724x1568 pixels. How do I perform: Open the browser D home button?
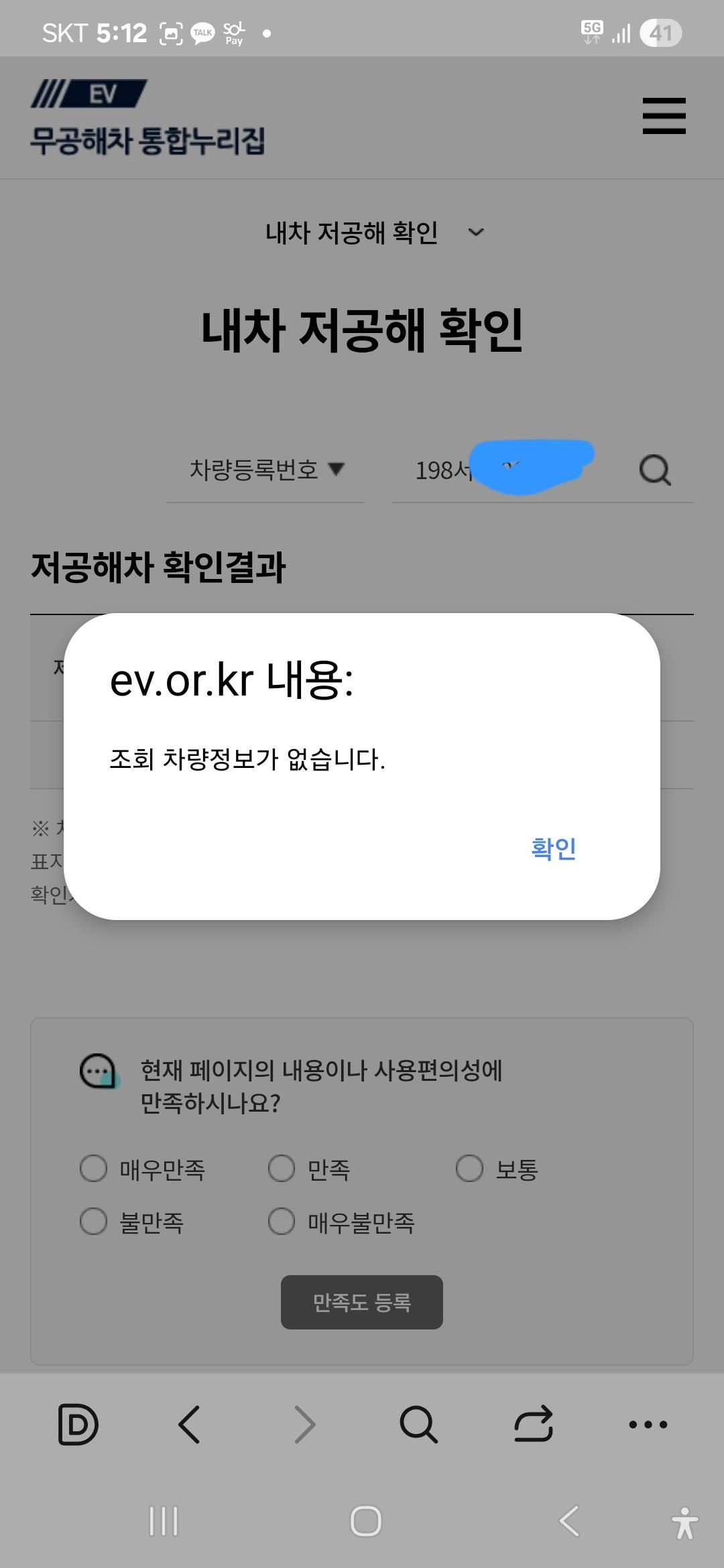[78, 1424]
